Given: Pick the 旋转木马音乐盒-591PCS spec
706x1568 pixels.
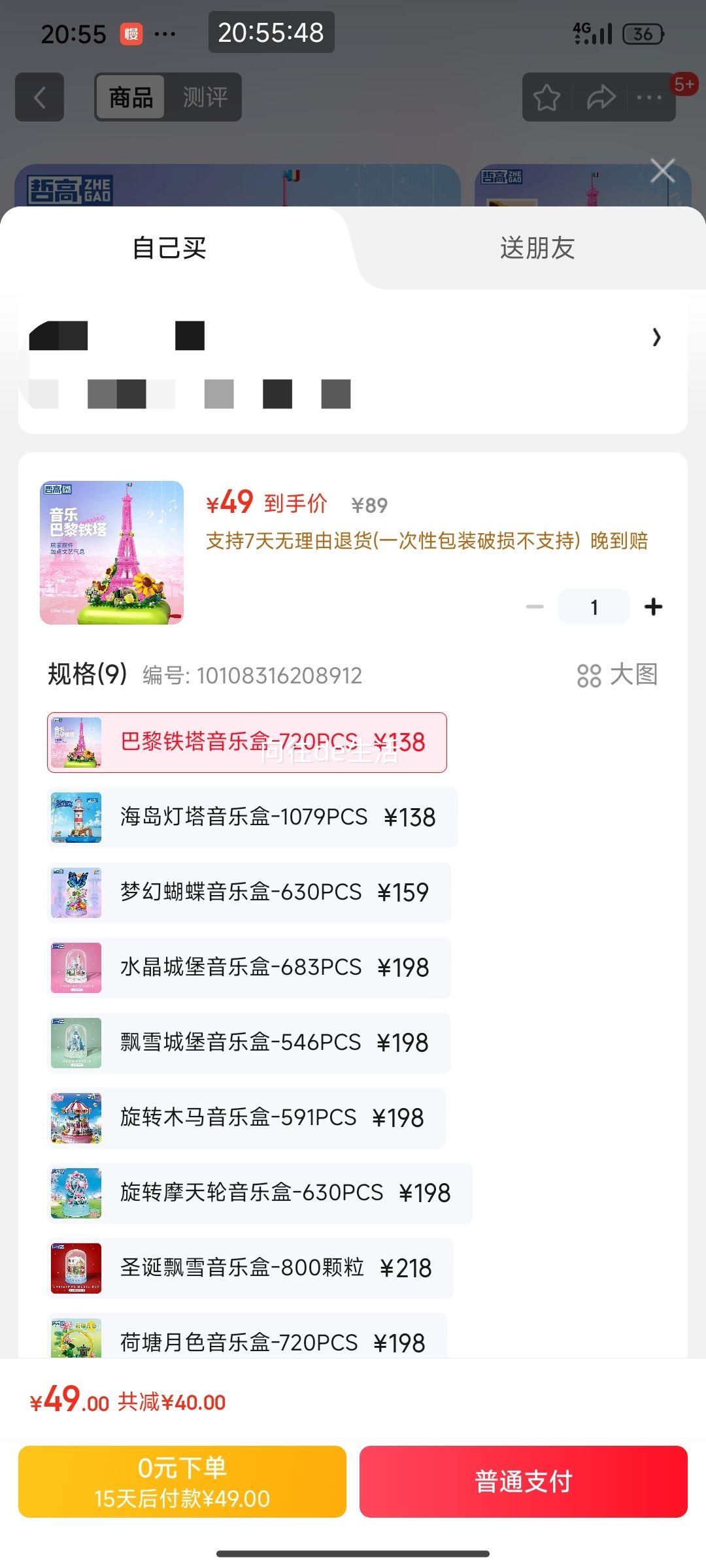Looking at the screenshot, I should (x=246, y=1118).
